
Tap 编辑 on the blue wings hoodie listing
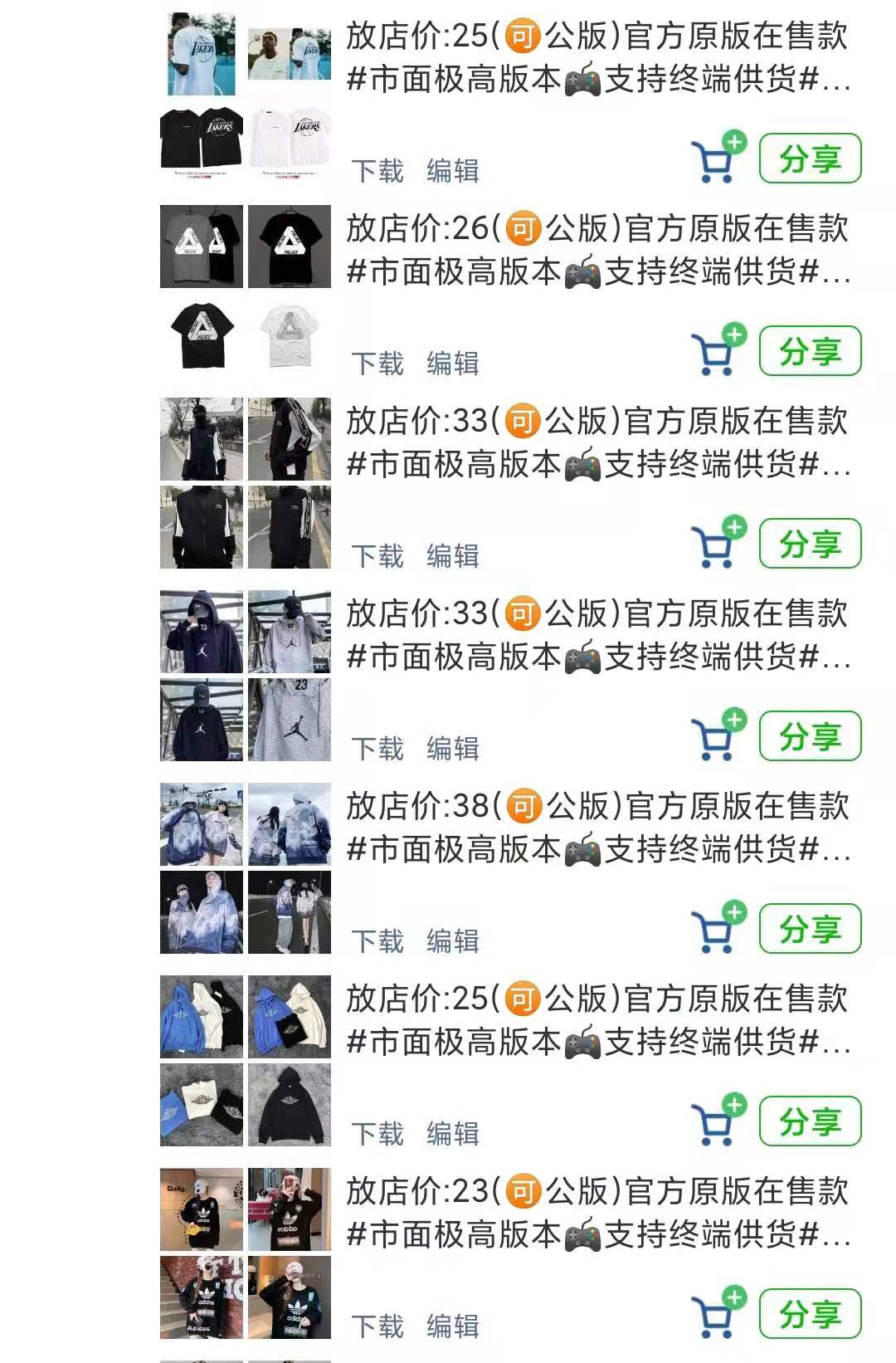[x=453, y=1134]
